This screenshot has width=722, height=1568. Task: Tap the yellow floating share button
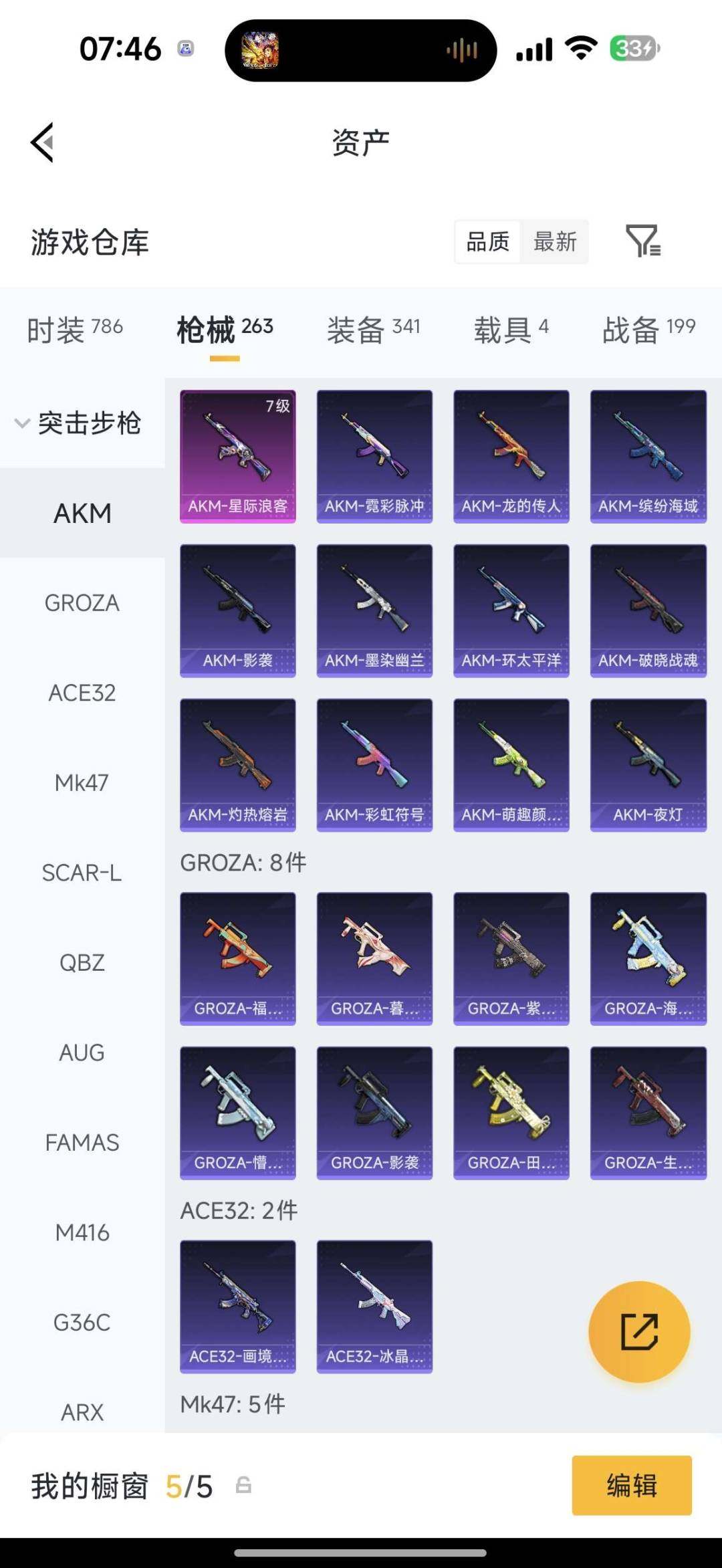click(639, 1332)
